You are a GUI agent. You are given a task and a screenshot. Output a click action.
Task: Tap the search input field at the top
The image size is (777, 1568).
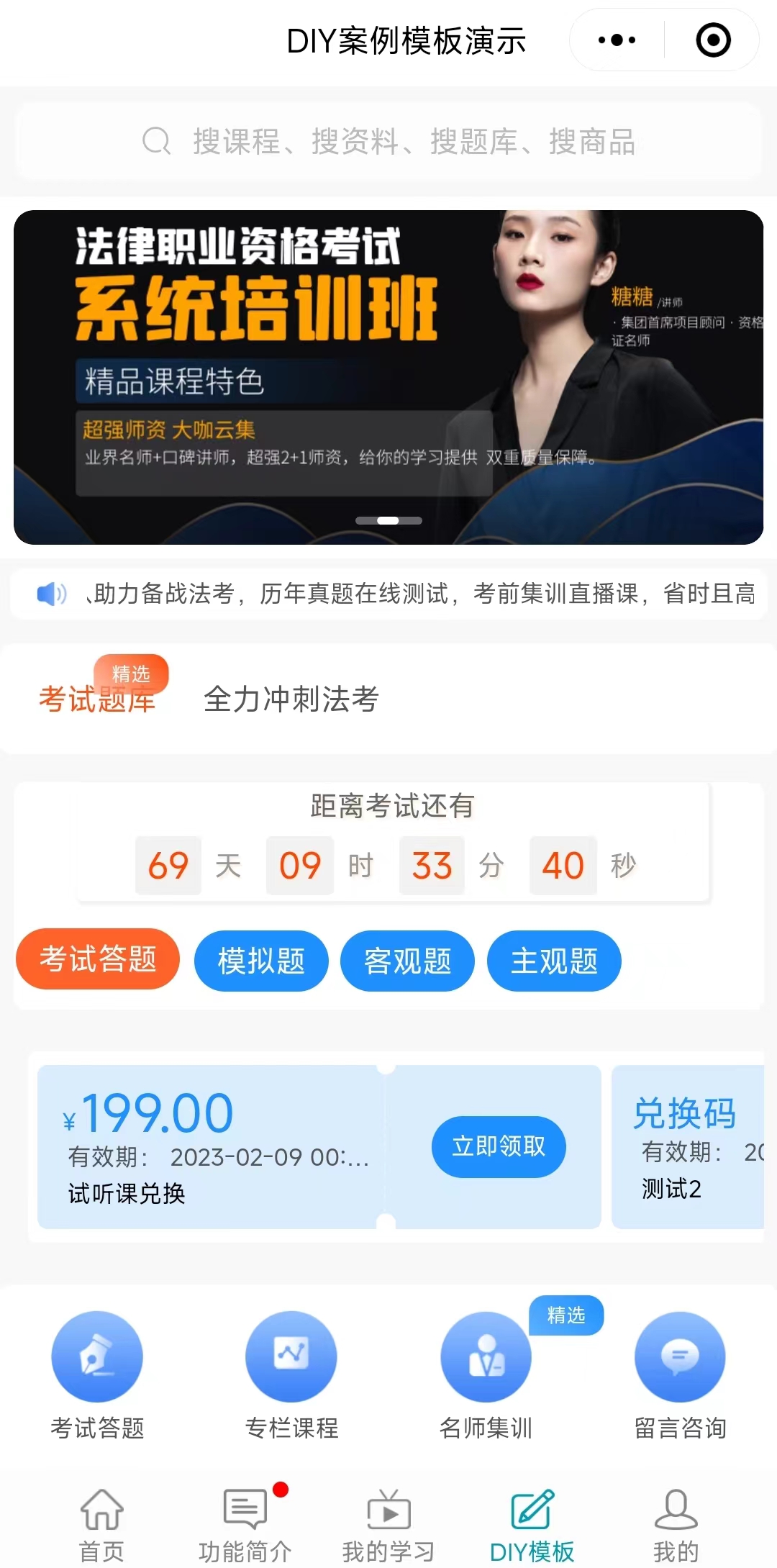point(388,141)
